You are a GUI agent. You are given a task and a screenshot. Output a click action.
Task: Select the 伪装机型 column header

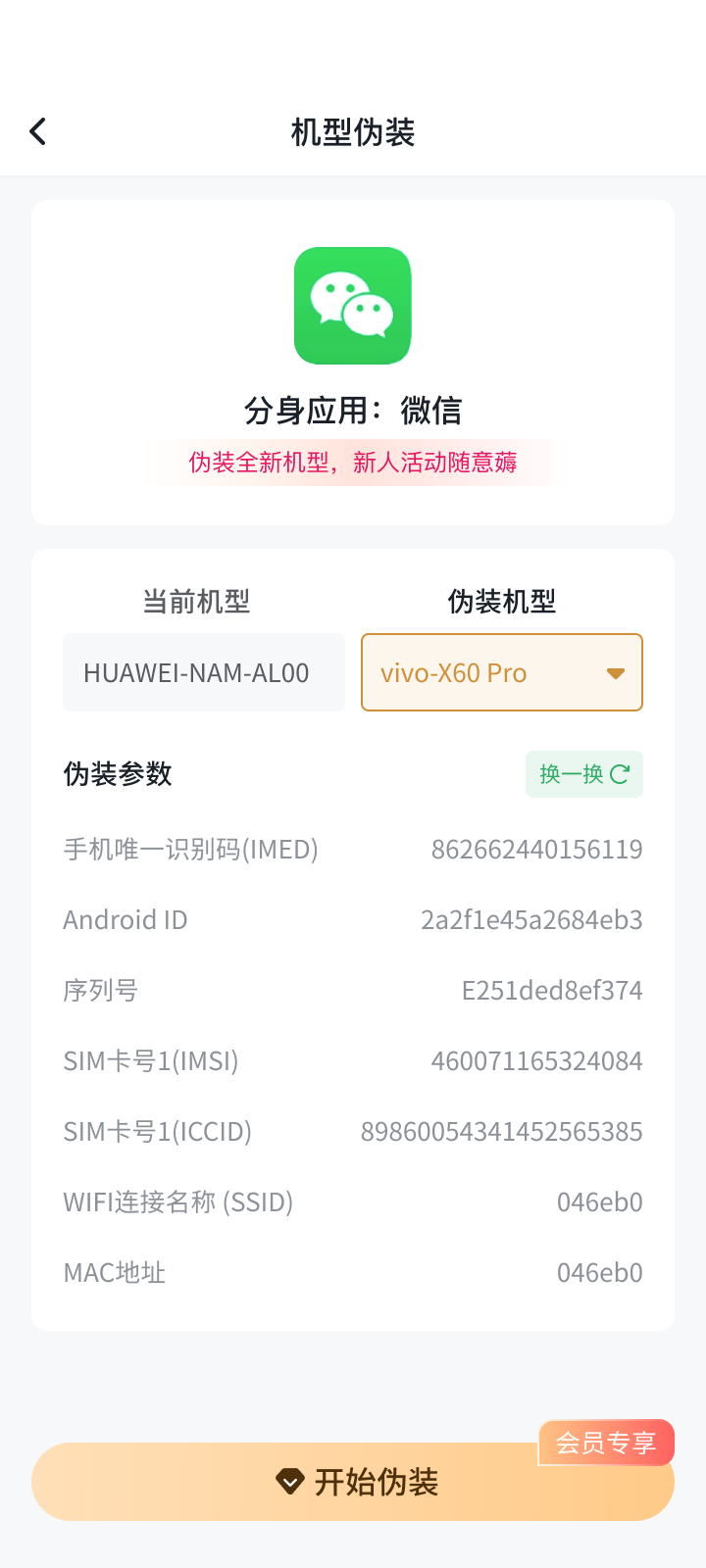(502, 602)
